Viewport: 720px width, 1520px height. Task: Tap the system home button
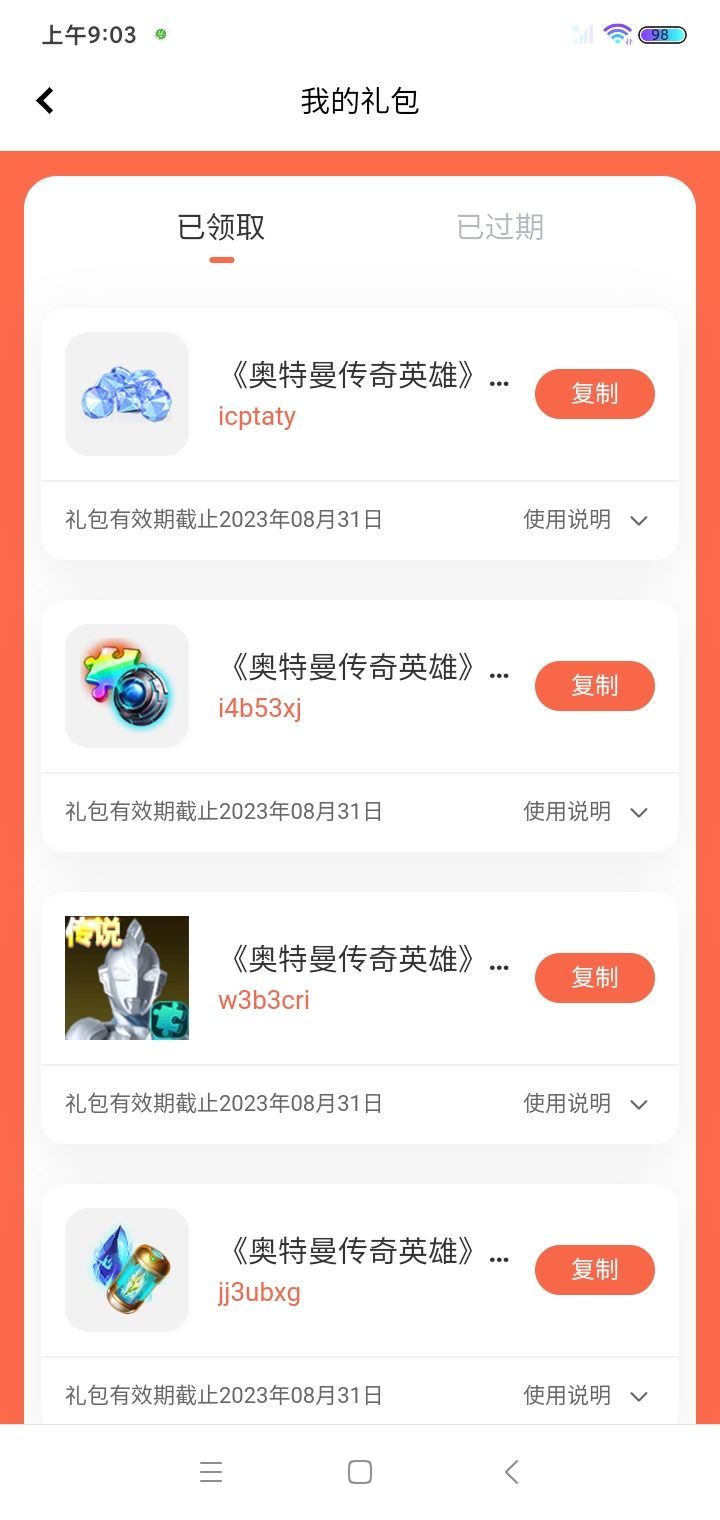[360, 1472]
